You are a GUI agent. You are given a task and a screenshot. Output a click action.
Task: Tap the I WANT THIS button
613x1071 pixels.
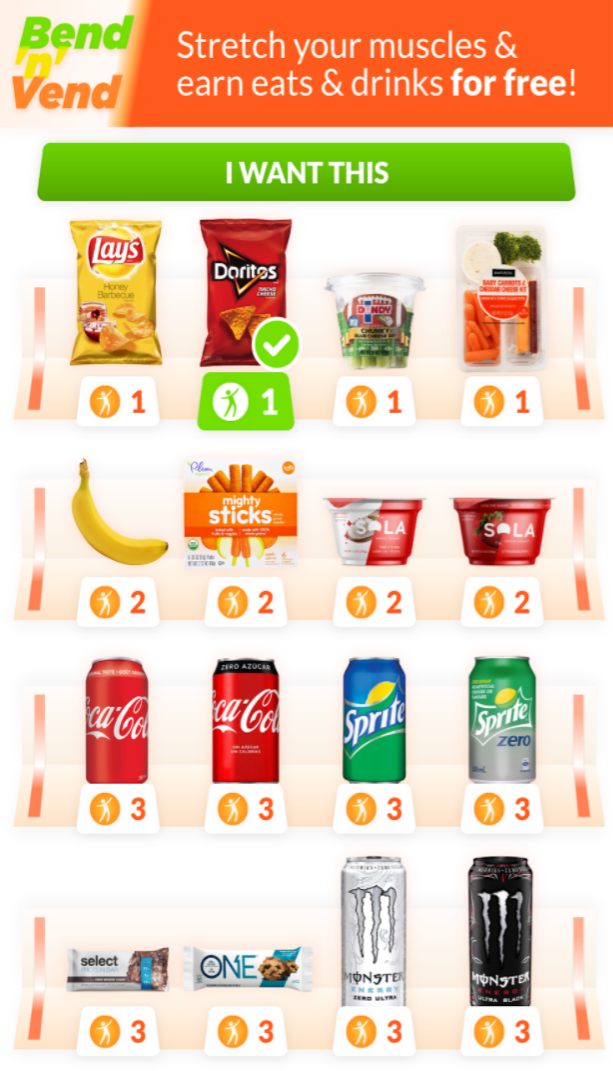coord(306,172)
